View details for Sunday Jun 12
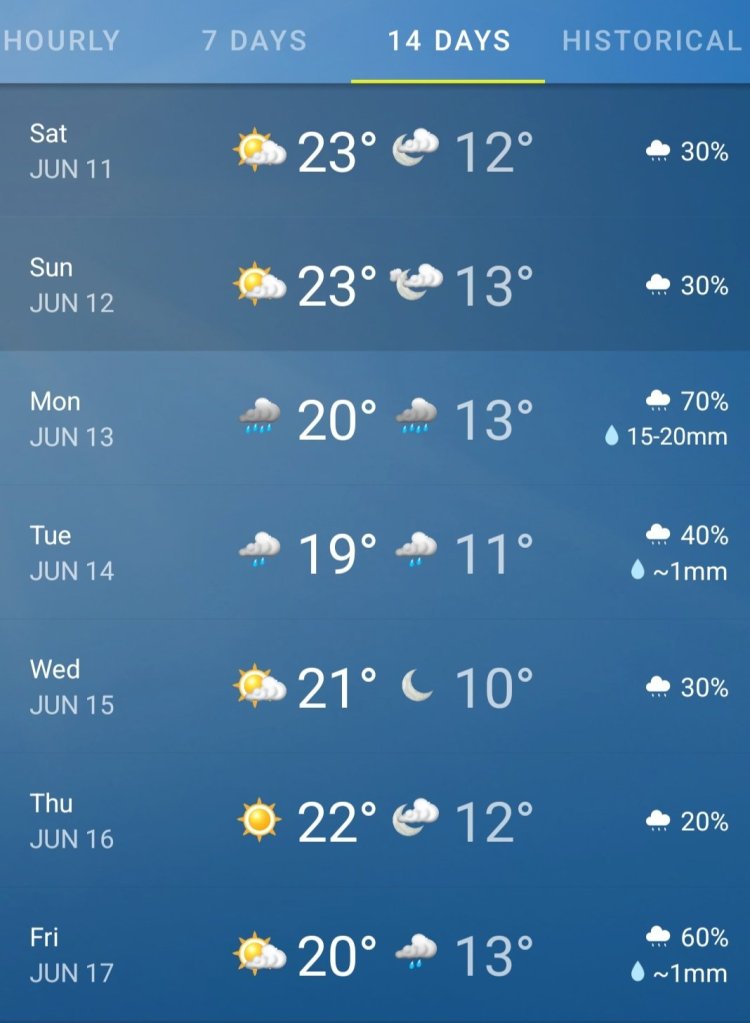The image size is (750, 1023). (375, 286)
